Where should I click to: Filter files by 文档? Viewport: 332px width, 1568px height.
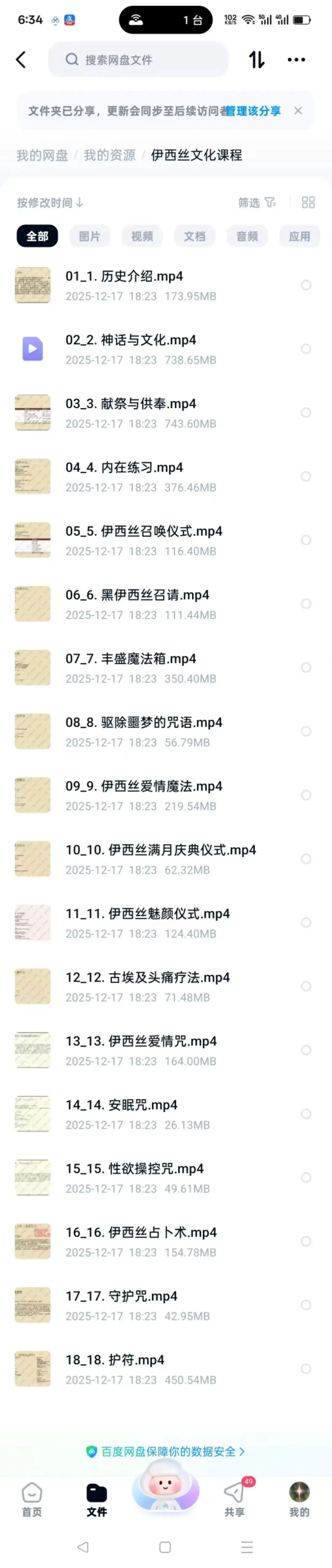195,236
